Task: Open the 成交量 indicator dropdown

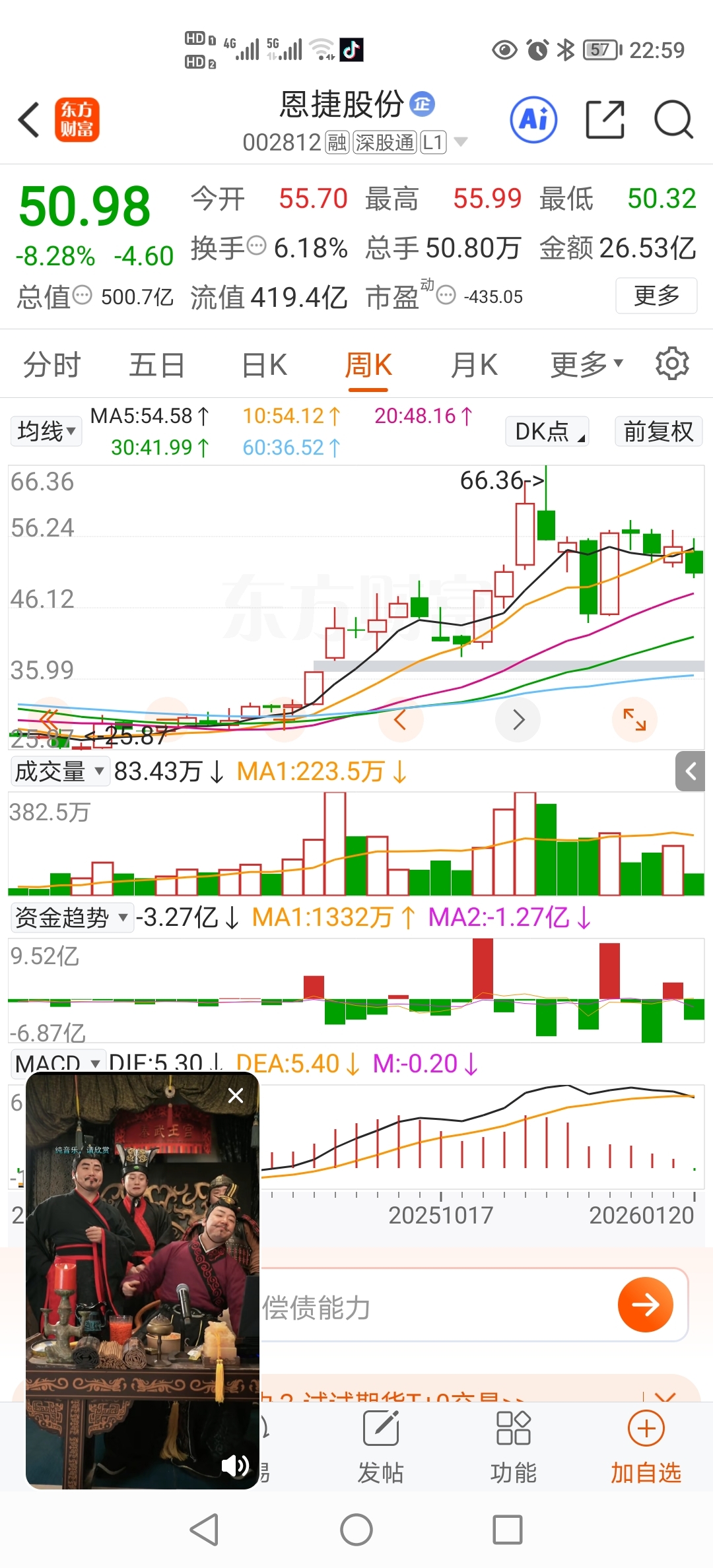Action: coord(59,771)
